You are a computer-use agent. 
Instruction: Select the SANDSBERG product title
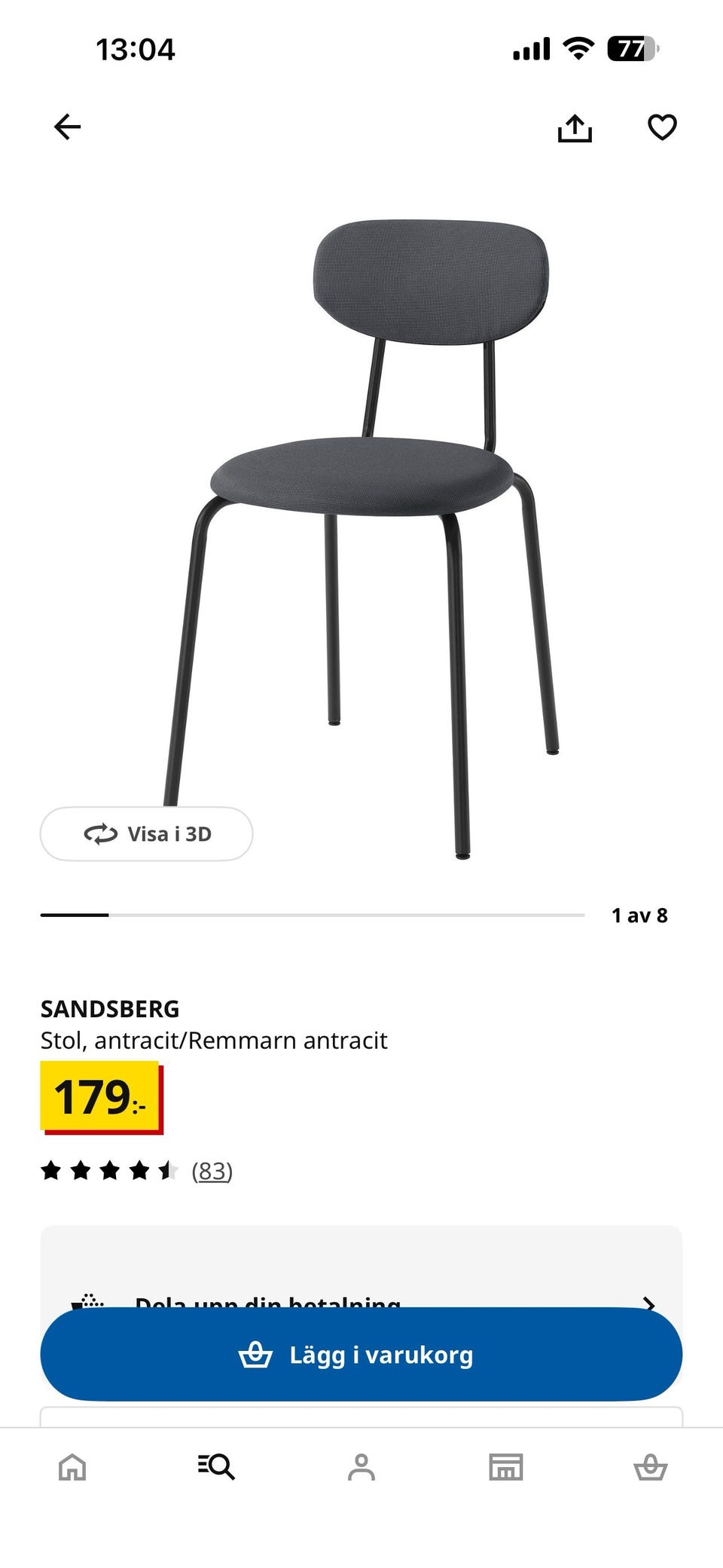pos(110,1009)
